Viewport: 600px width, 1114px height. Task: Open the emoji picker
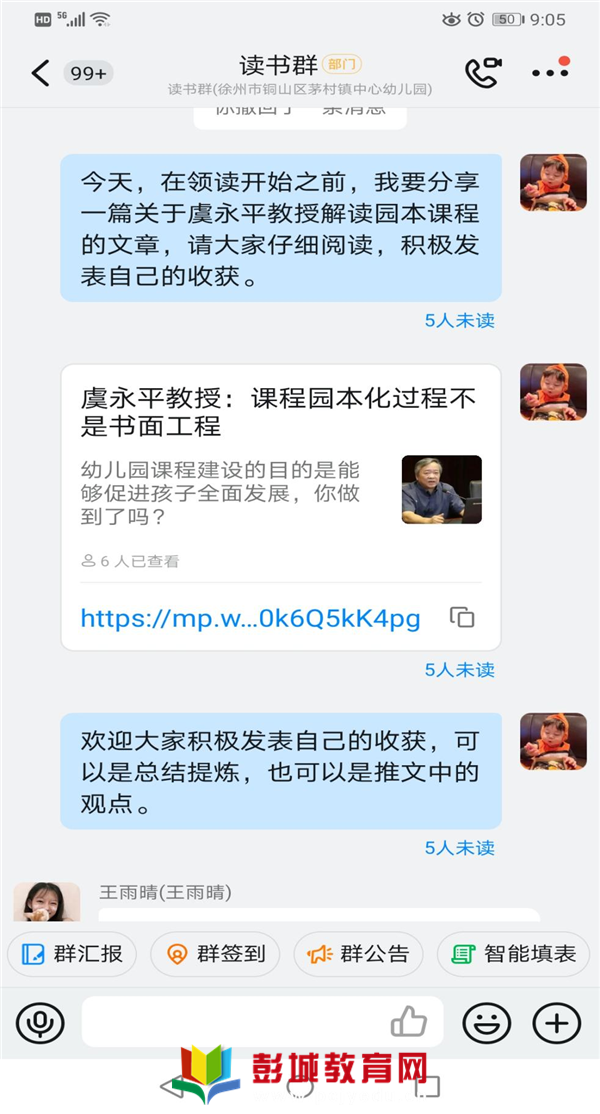pos(486,1022)
